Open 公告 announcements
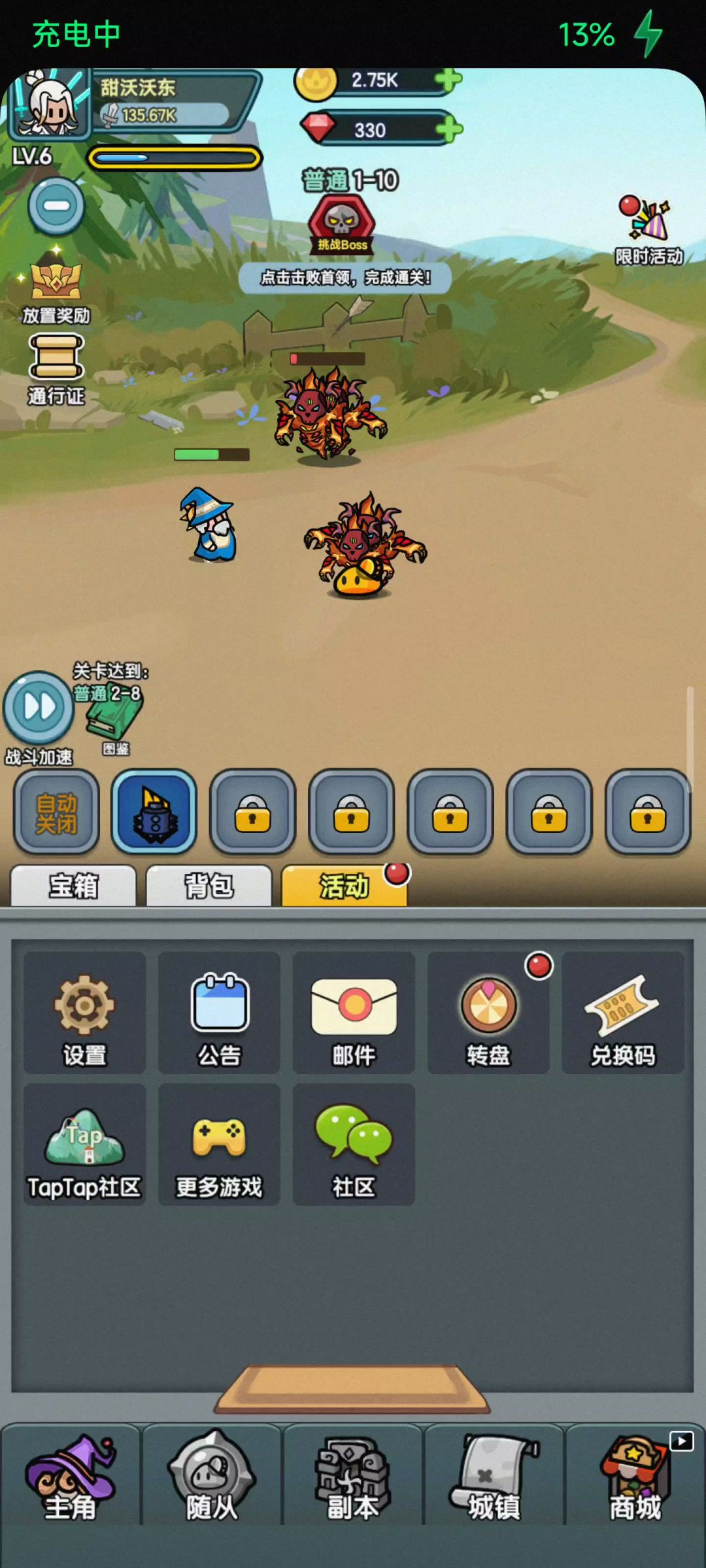This screenshot has height=1568, width=706. click(219, 1013)
